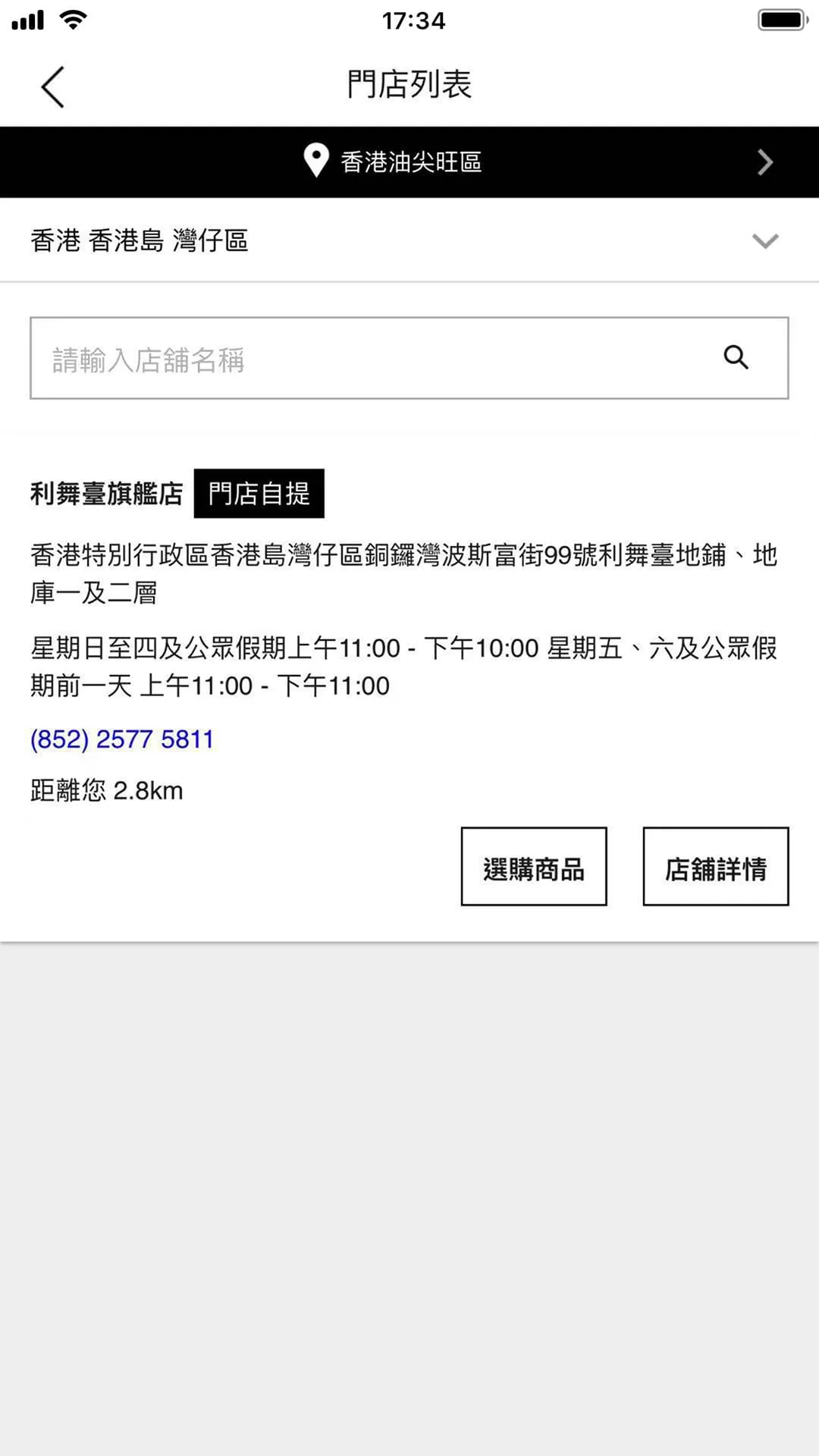
Task: Select the 利舞臺旗艦店 store name
Action: coord(106,493)
